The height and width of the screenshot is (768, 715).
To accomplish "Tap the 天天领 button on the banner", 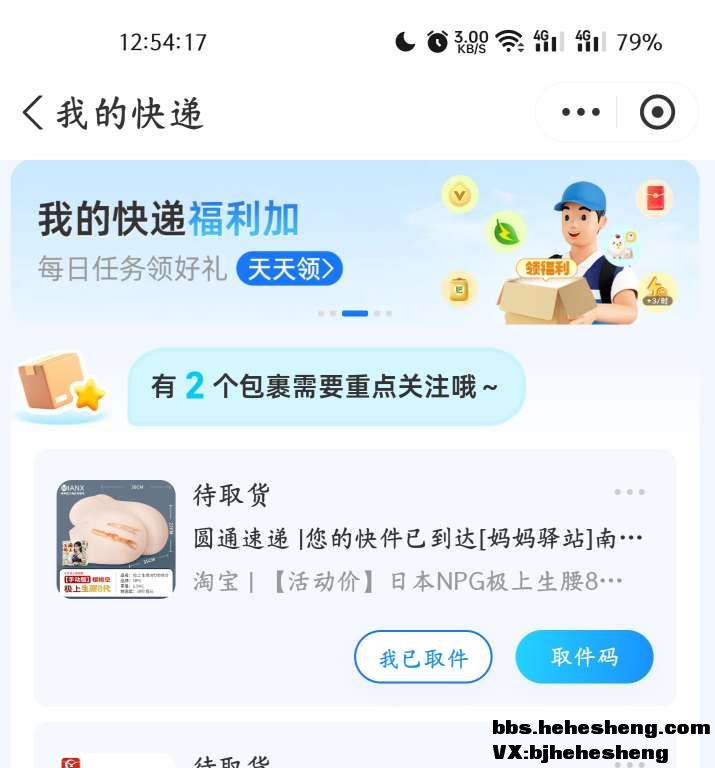I will pos(289,268).
